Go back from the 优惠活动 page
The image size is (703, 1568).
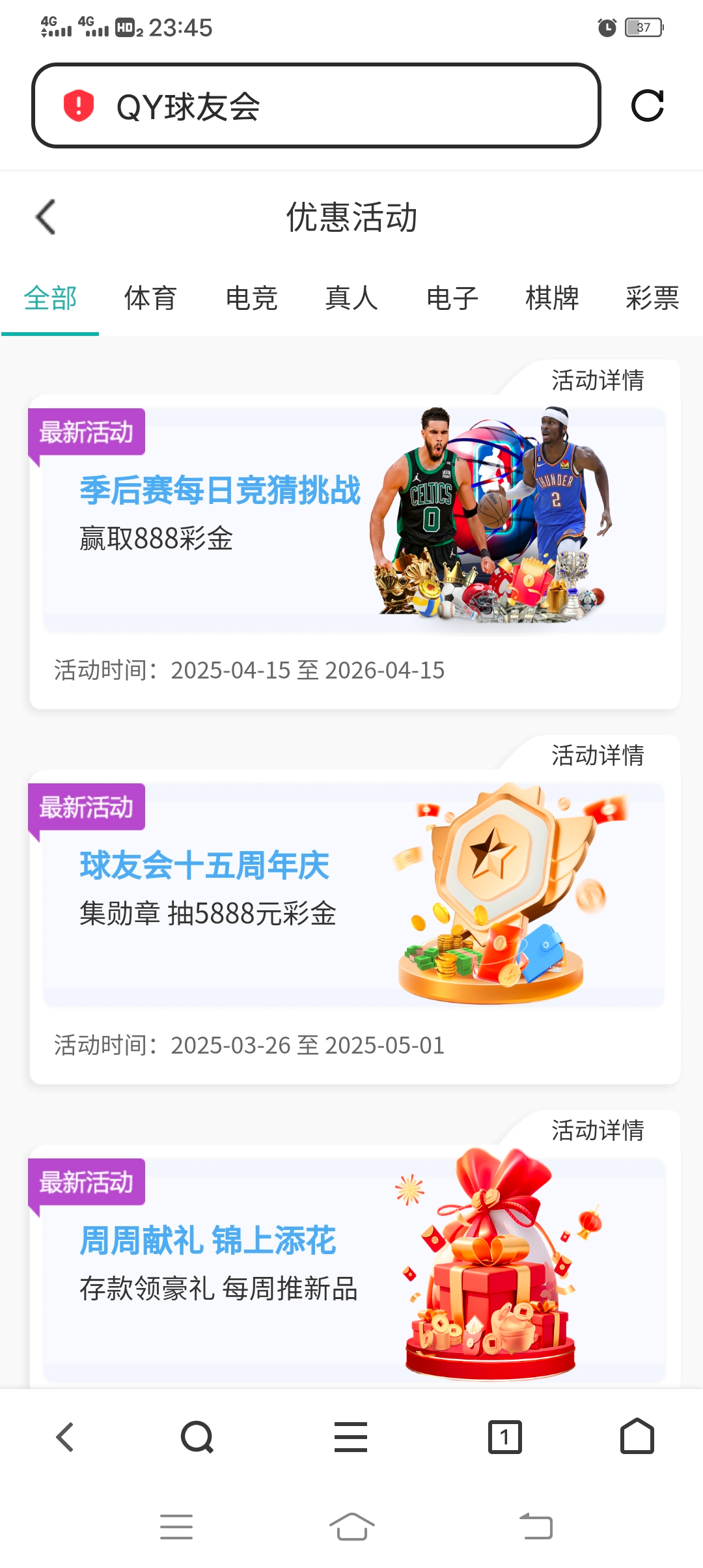tap(46, 217)
